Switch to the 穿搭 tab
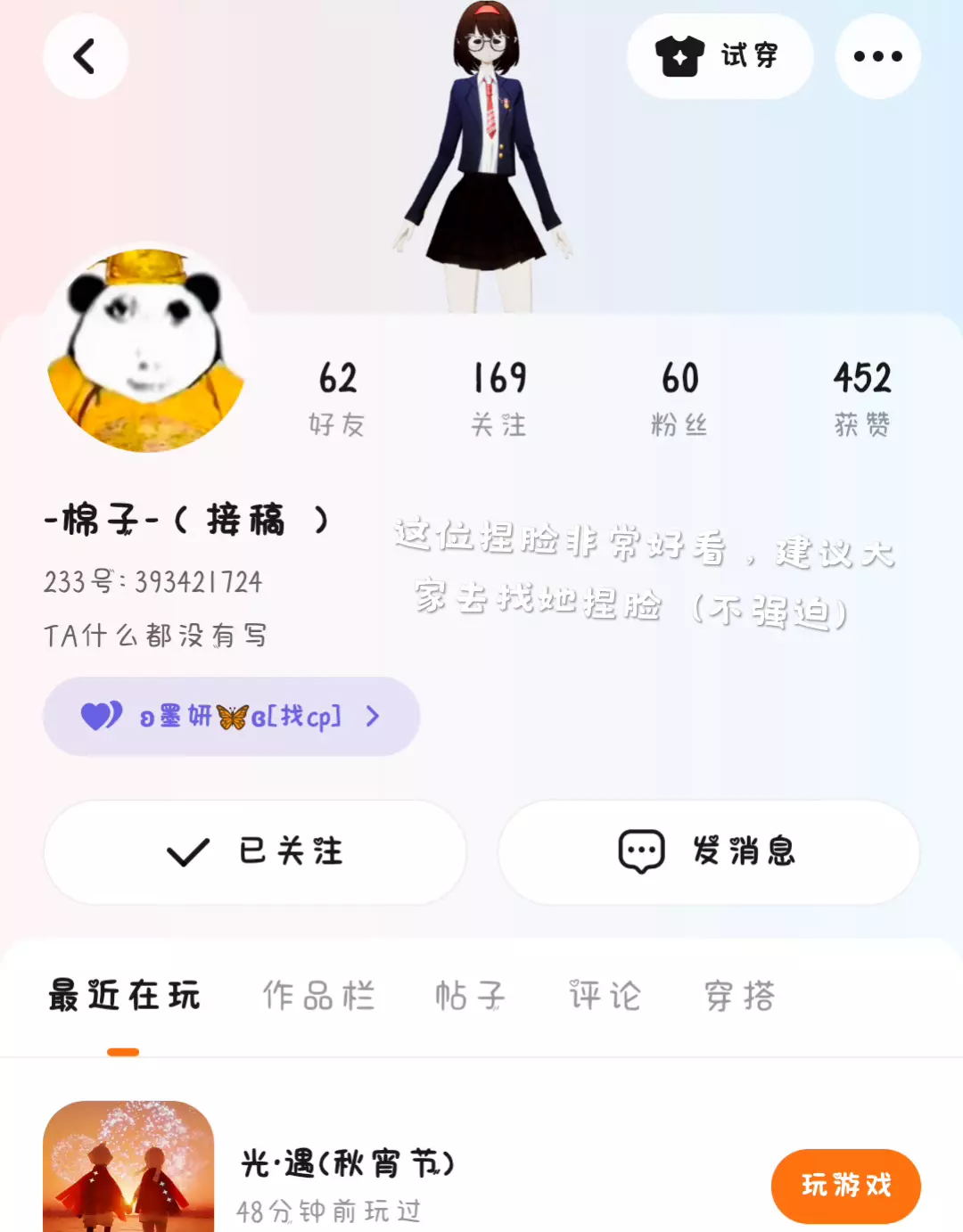The image size is (963, 1232). 739,996
